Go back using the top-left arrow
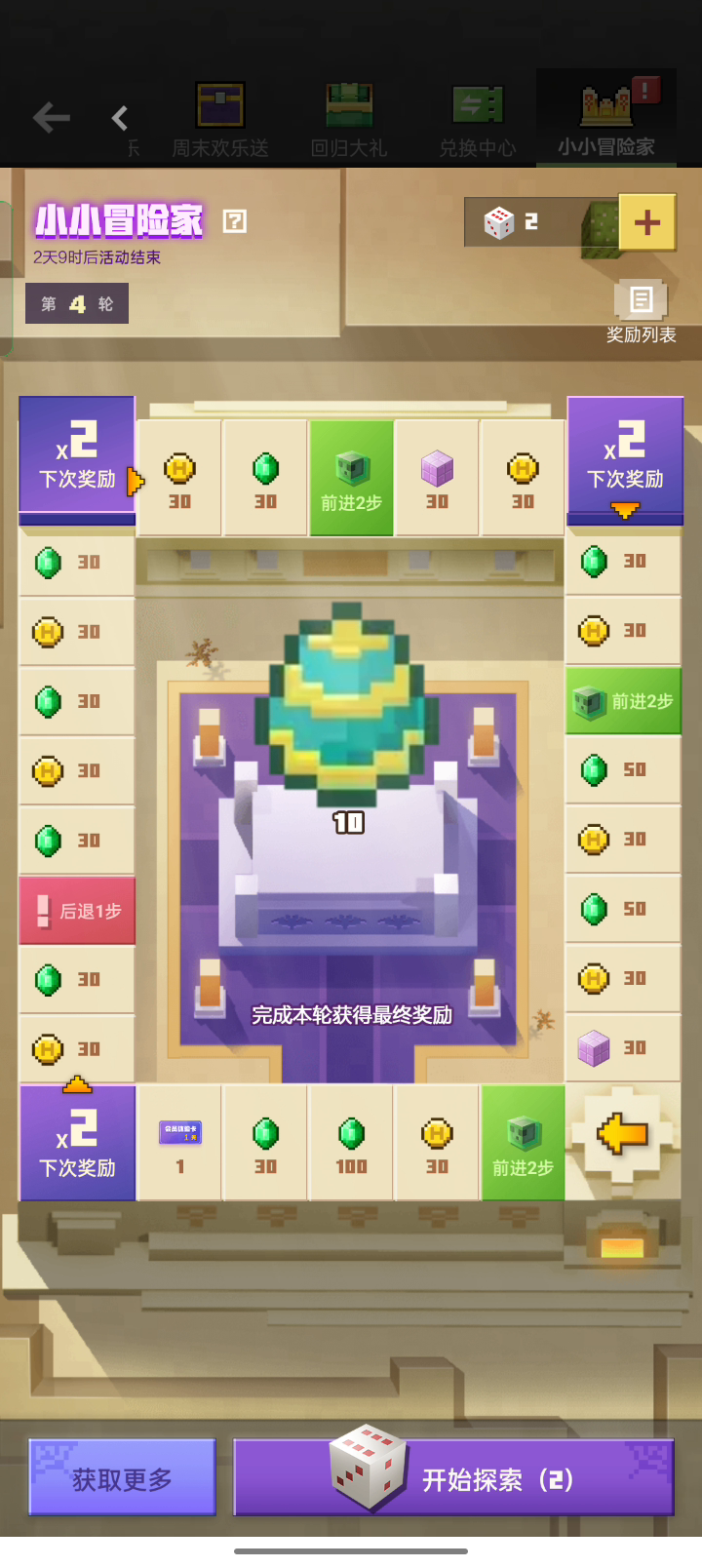 (x=51, y=118)
